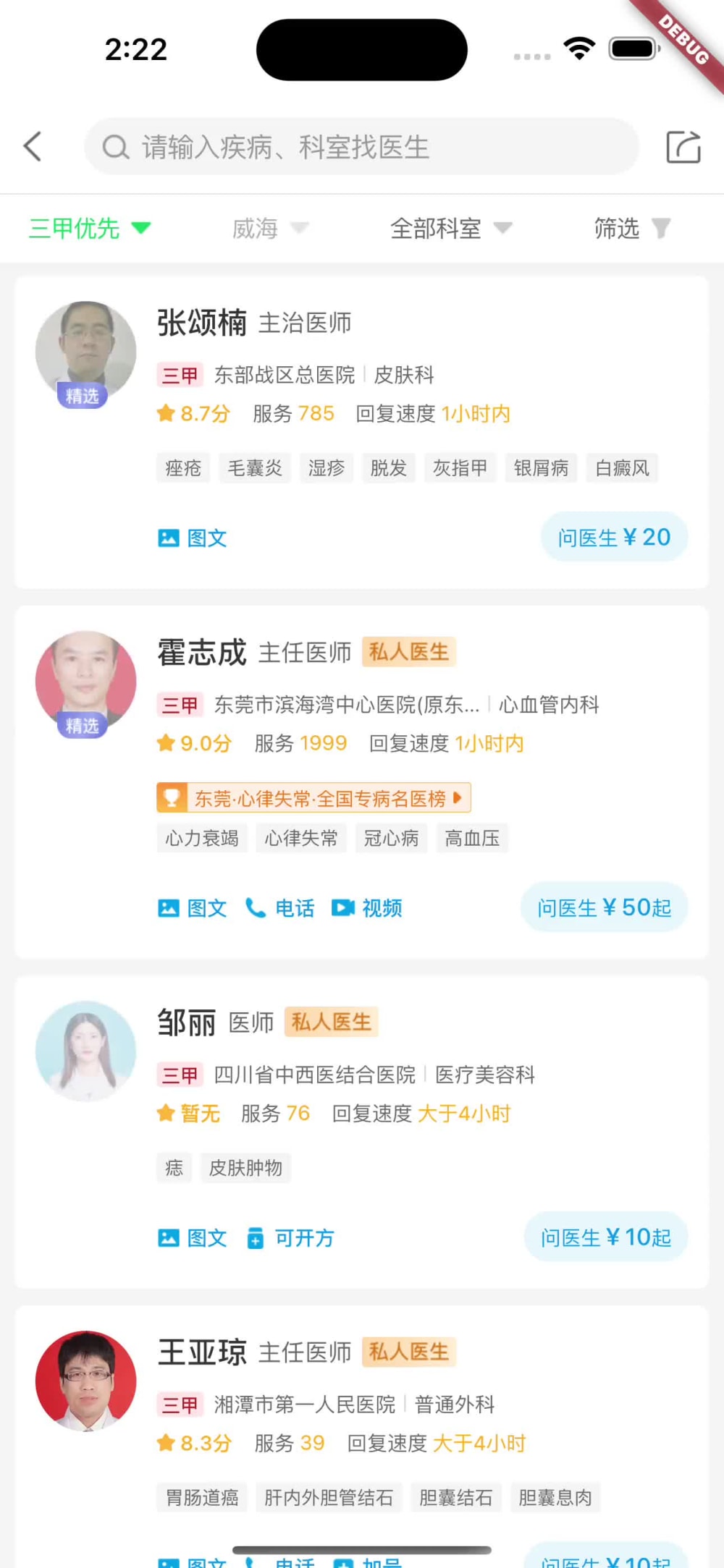Open the 威海 city dropdown

coord(269,229)
